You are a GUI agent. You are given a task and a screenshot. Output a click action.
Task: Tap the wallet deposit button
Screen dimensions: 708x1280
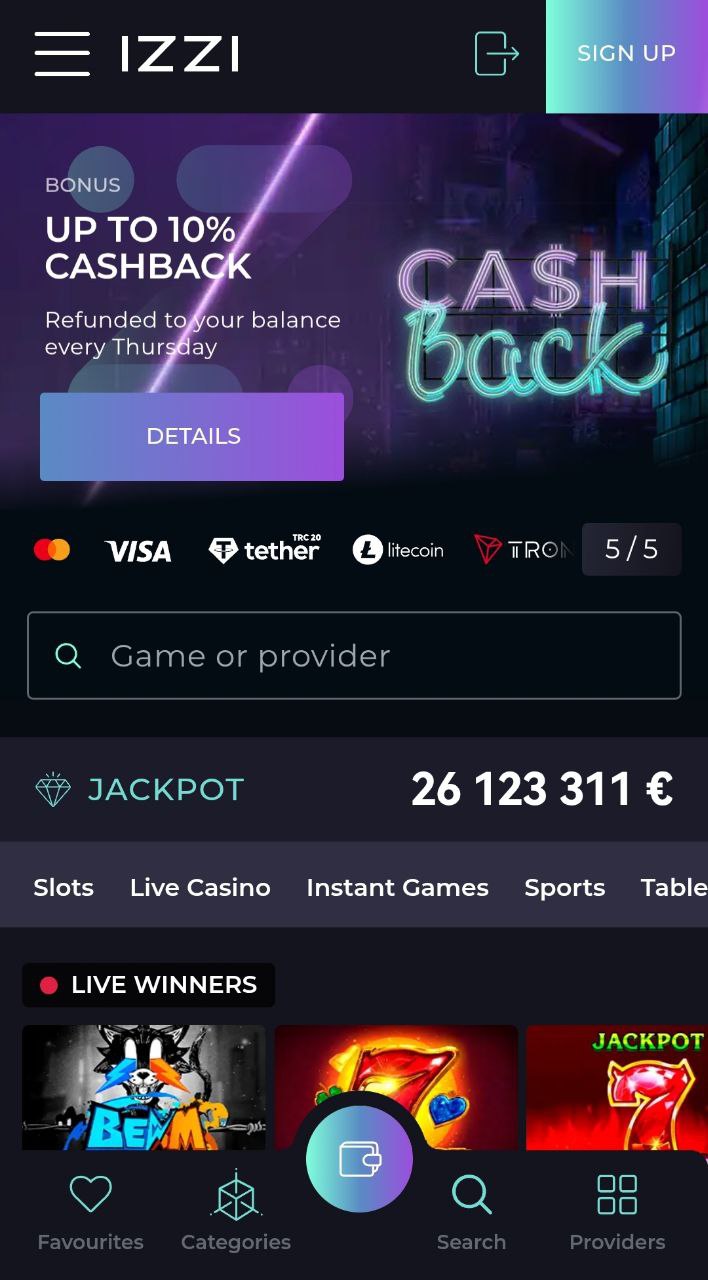tap(359, 1159)
